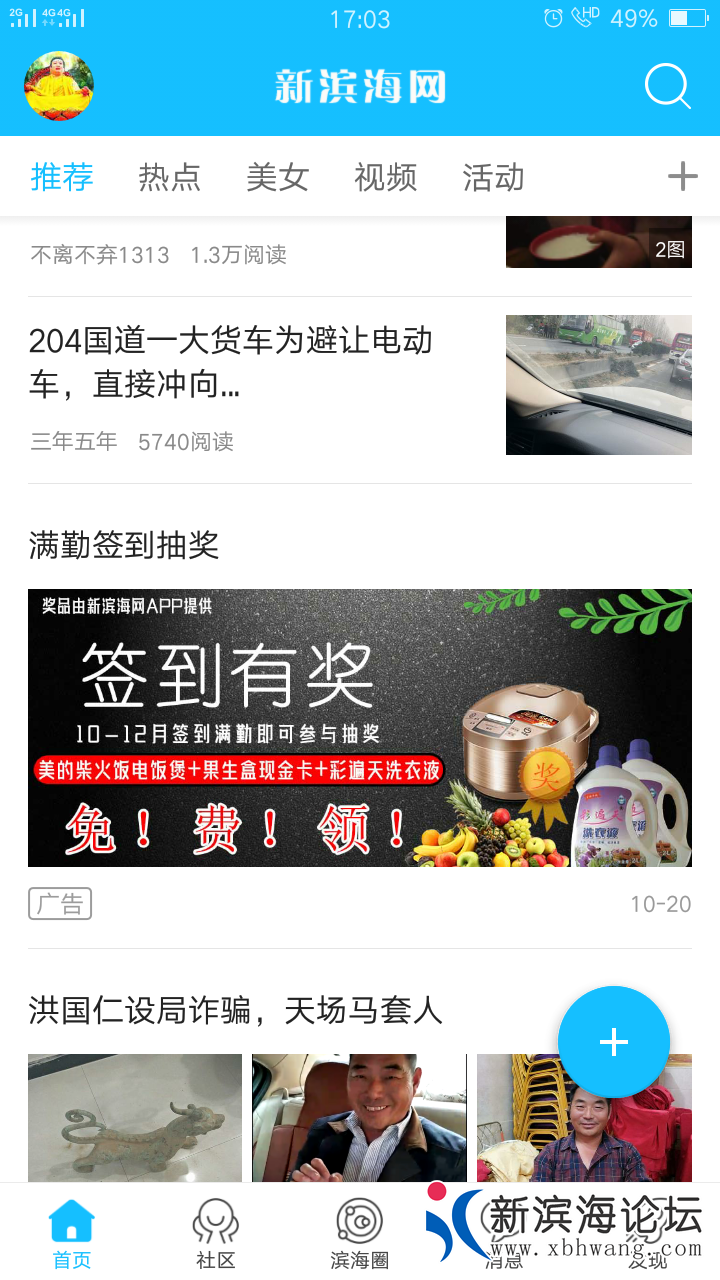
Task: Open the 活动 tab
Action: pyautogui.click(x=493, y=177)
